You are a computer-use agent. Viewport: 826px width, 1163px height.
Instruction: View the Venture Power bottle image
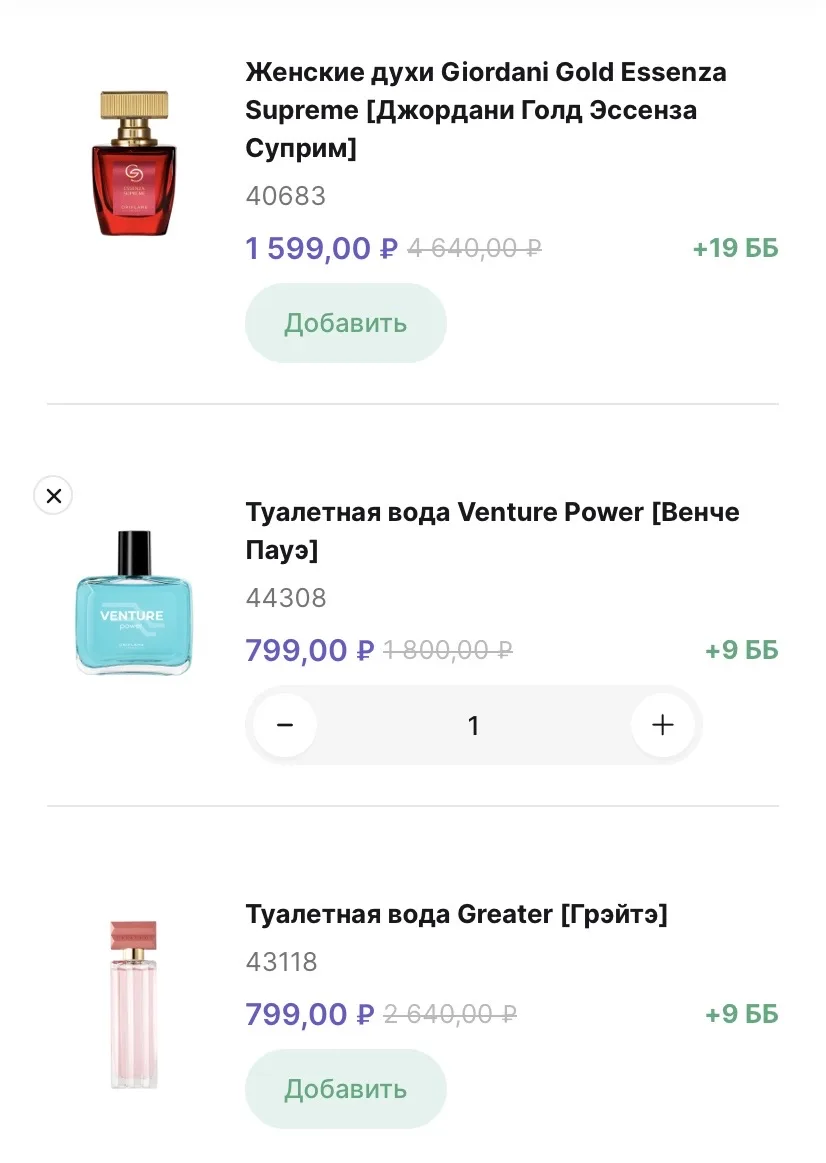tap(133, 603)
